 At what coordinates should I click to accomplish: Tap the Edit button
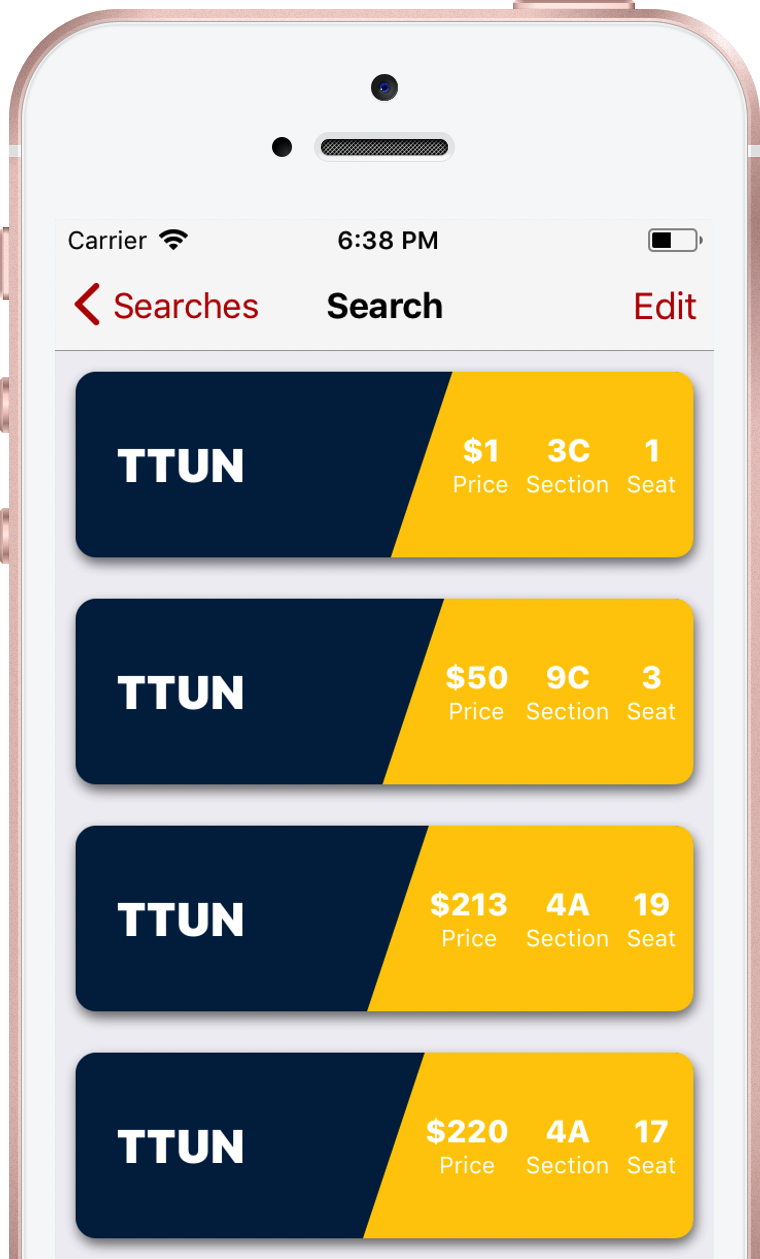665,306
